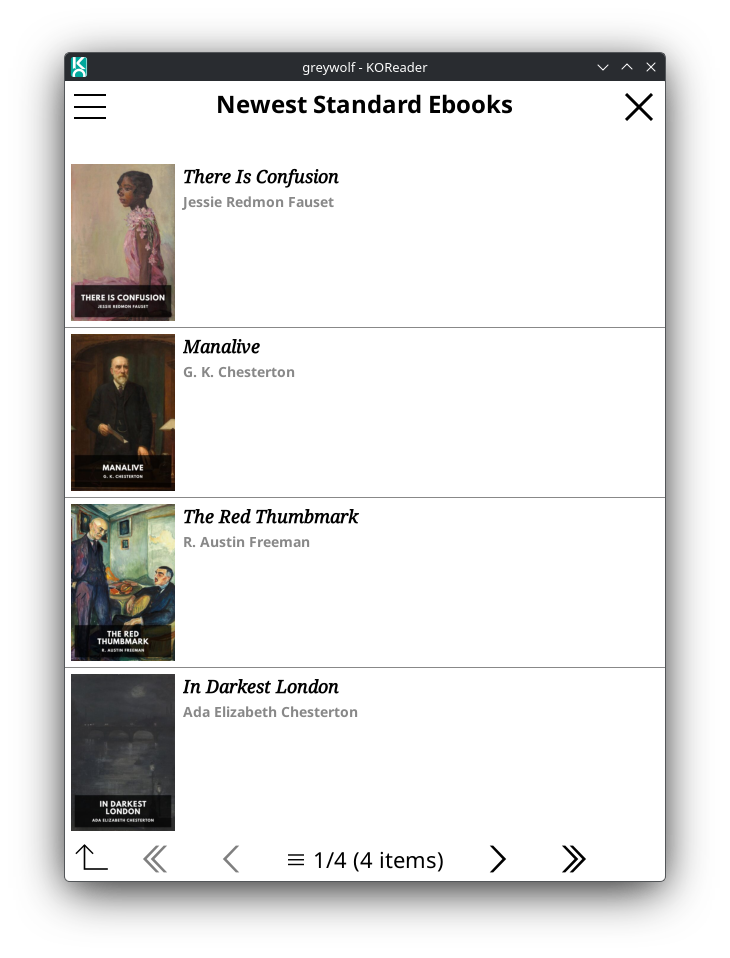
Task: Open the book There Is Confusion
Action: coord(261,177)
